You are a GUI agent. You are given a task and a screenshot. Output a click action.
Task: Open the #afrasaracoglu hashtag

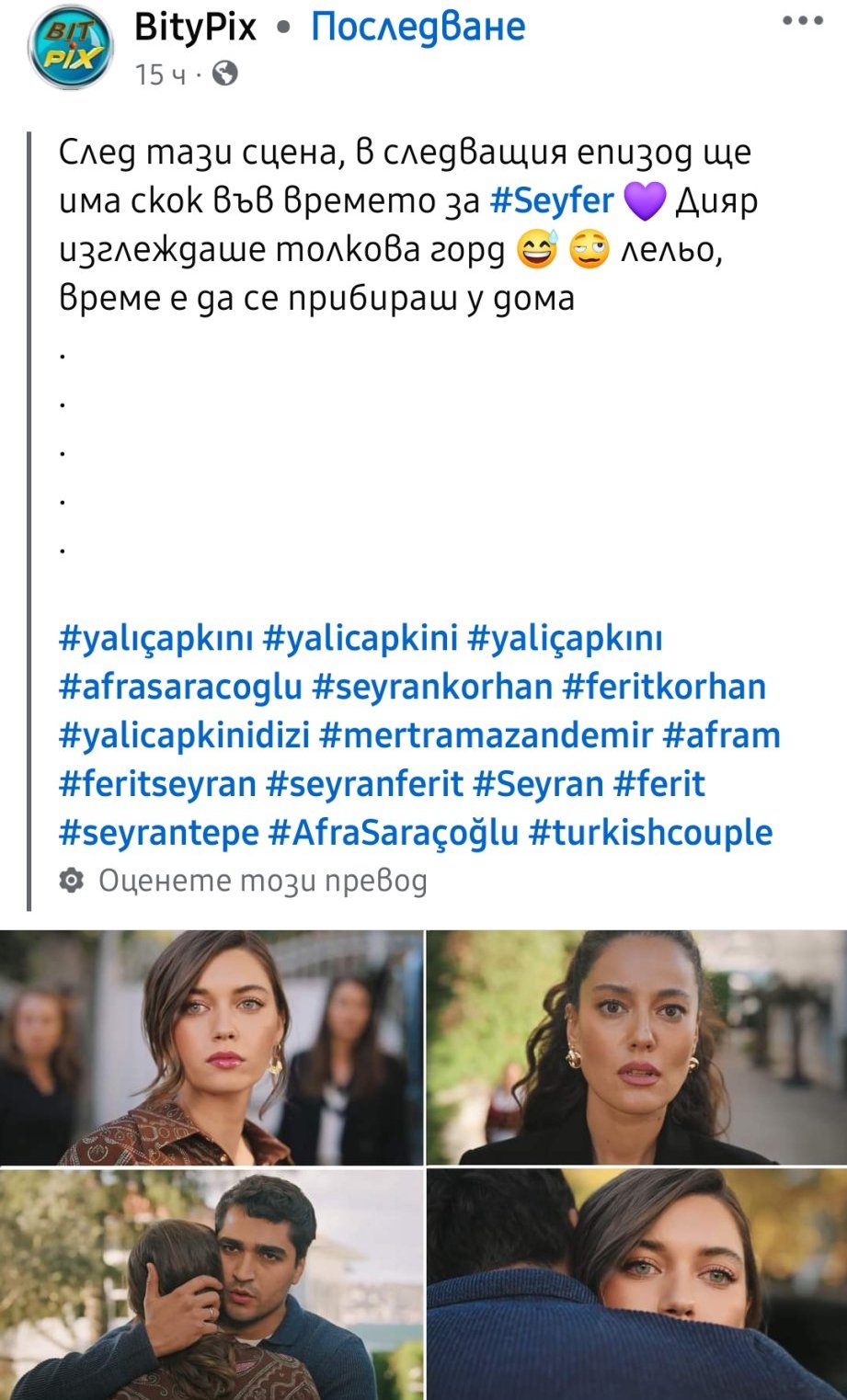(x=180, y=687)
